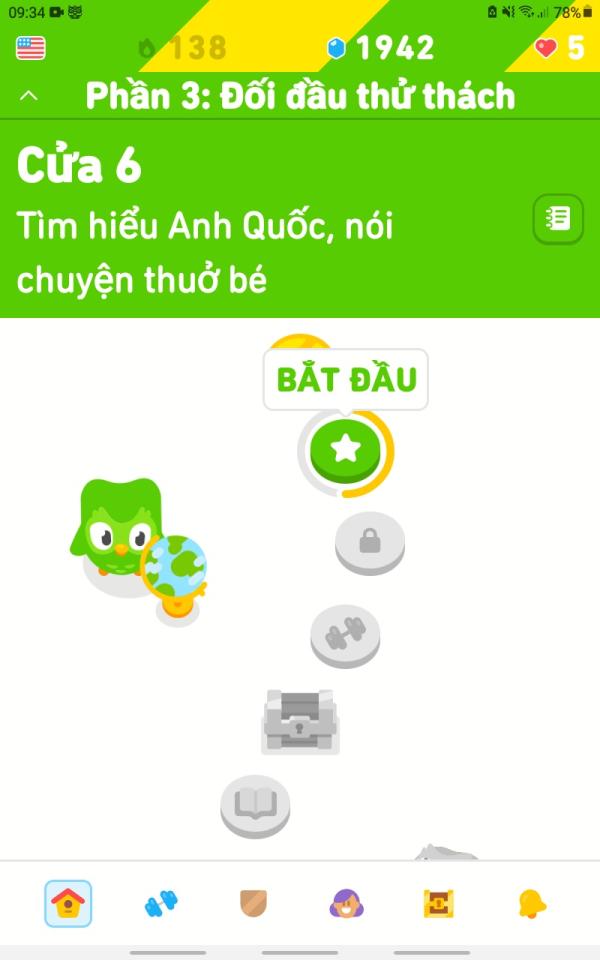This screenshot has width=600, height=960.
Task: Open the streak counter showing 138
Action: (181, 47)
